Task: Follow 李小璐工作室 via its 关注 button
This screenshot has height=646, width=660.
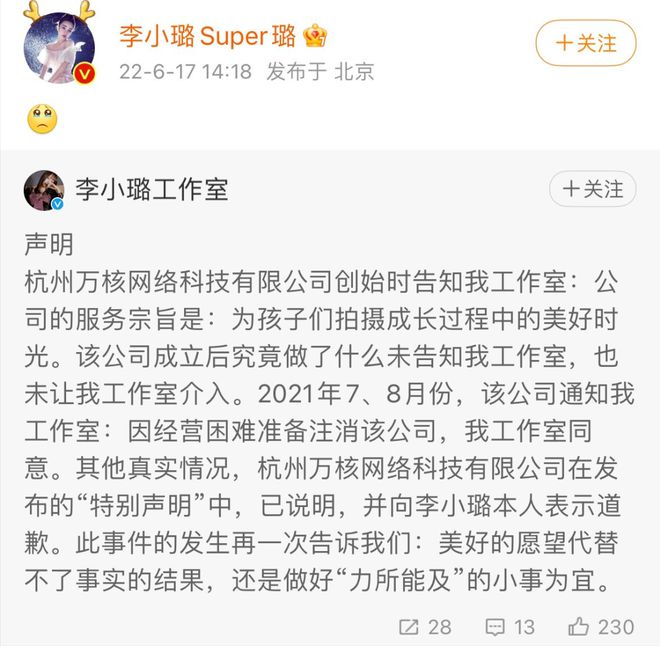Action: pyautogui.click(x=592, y=188)
